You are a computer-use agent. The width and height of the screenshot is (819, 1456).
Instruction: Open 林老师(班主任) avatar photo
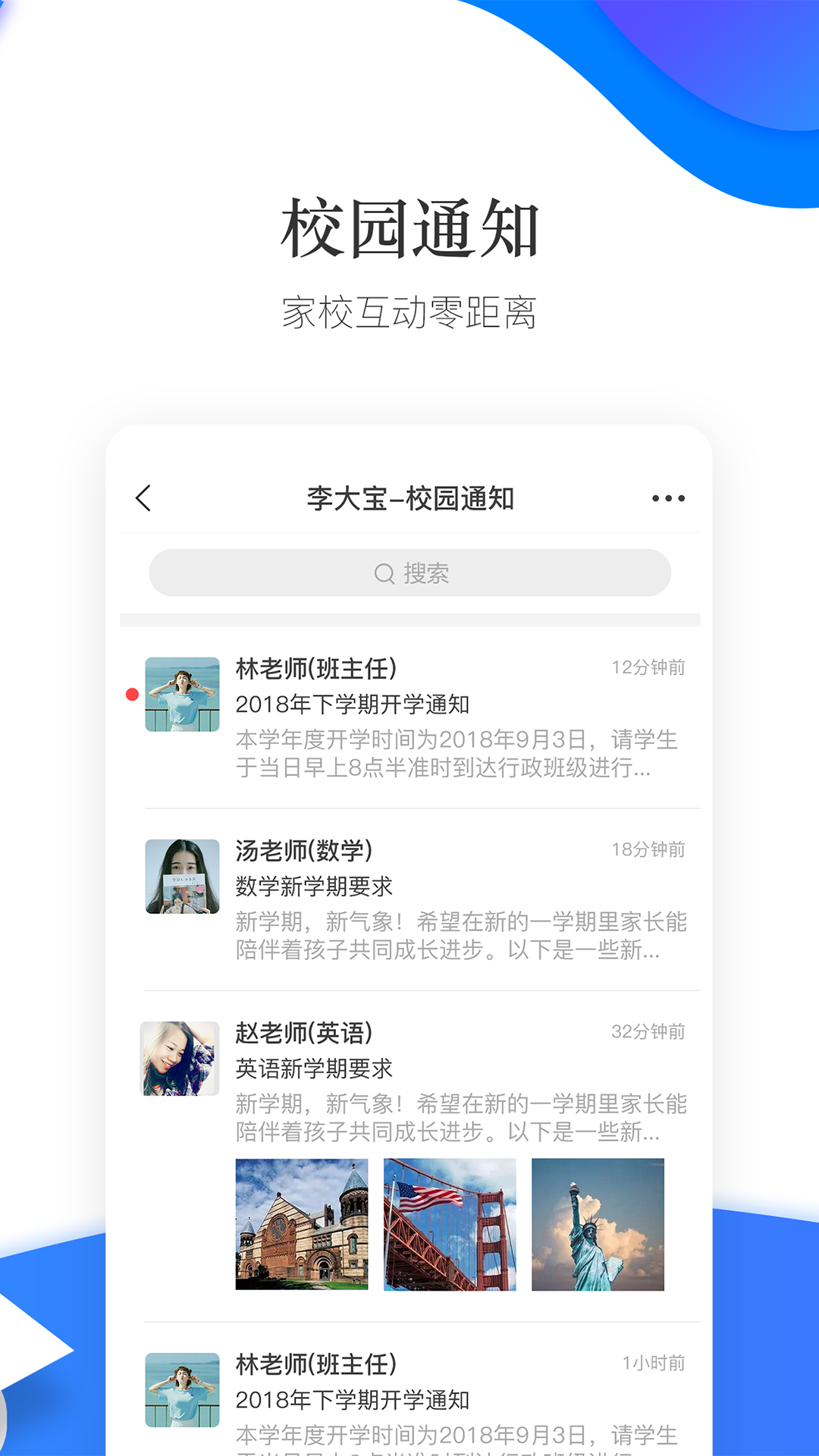pyautogui.click(x=181, y=694)
